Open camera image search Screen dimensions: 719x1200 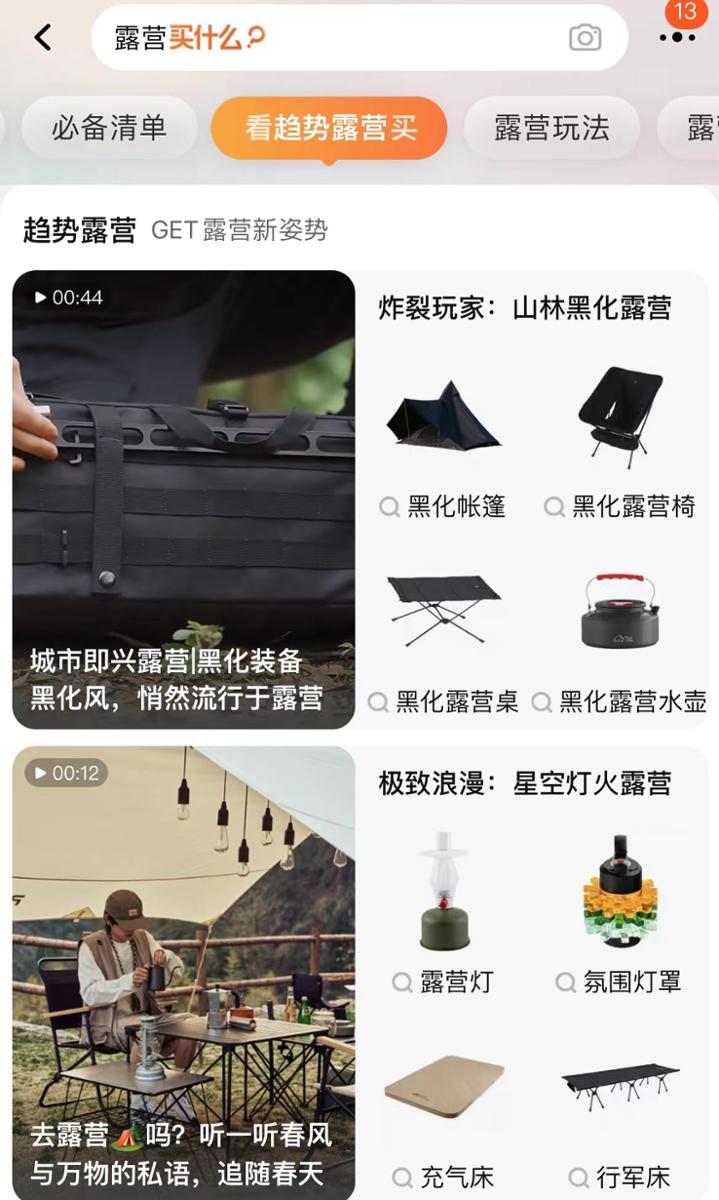pos(585,38)
